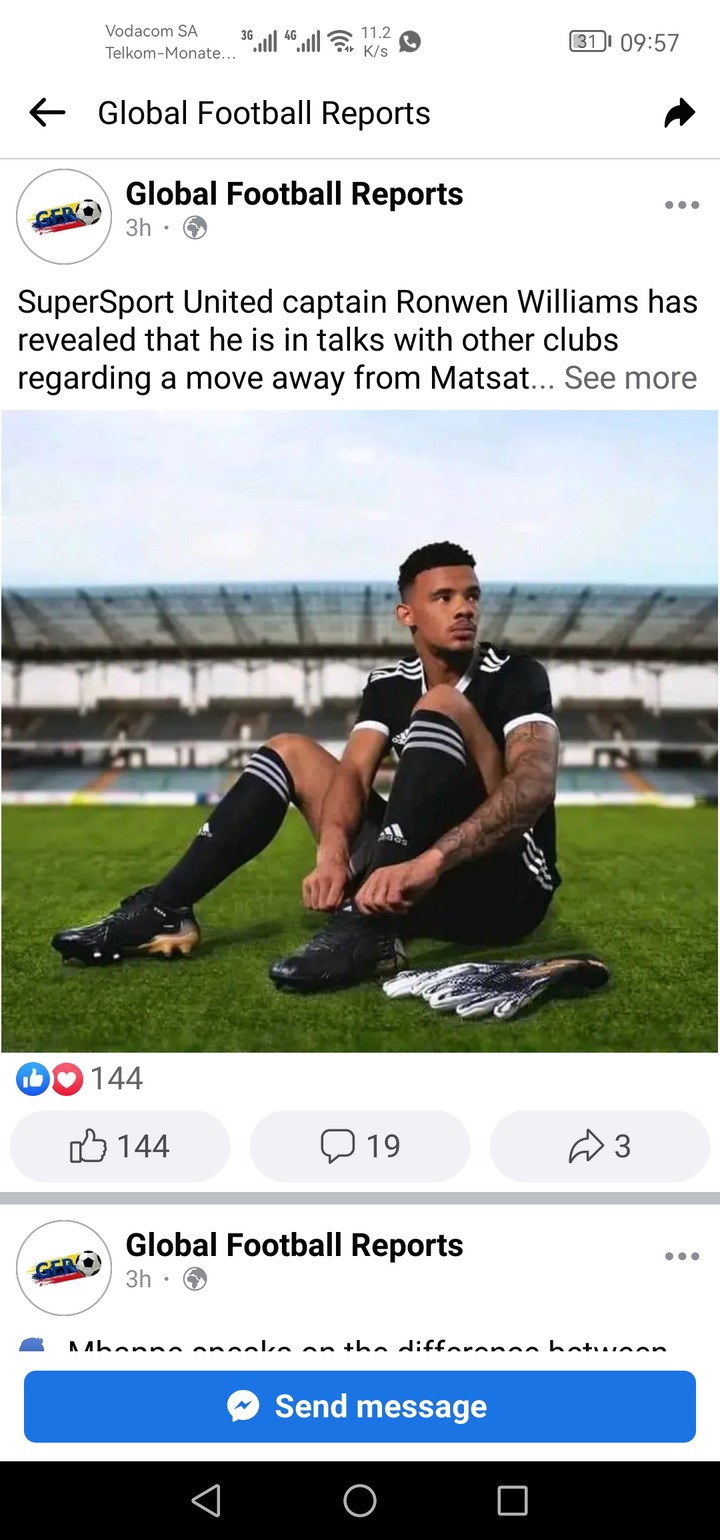Share the page via top-right arrow
The image size is (720, 1540).
[x=679, y=113]
